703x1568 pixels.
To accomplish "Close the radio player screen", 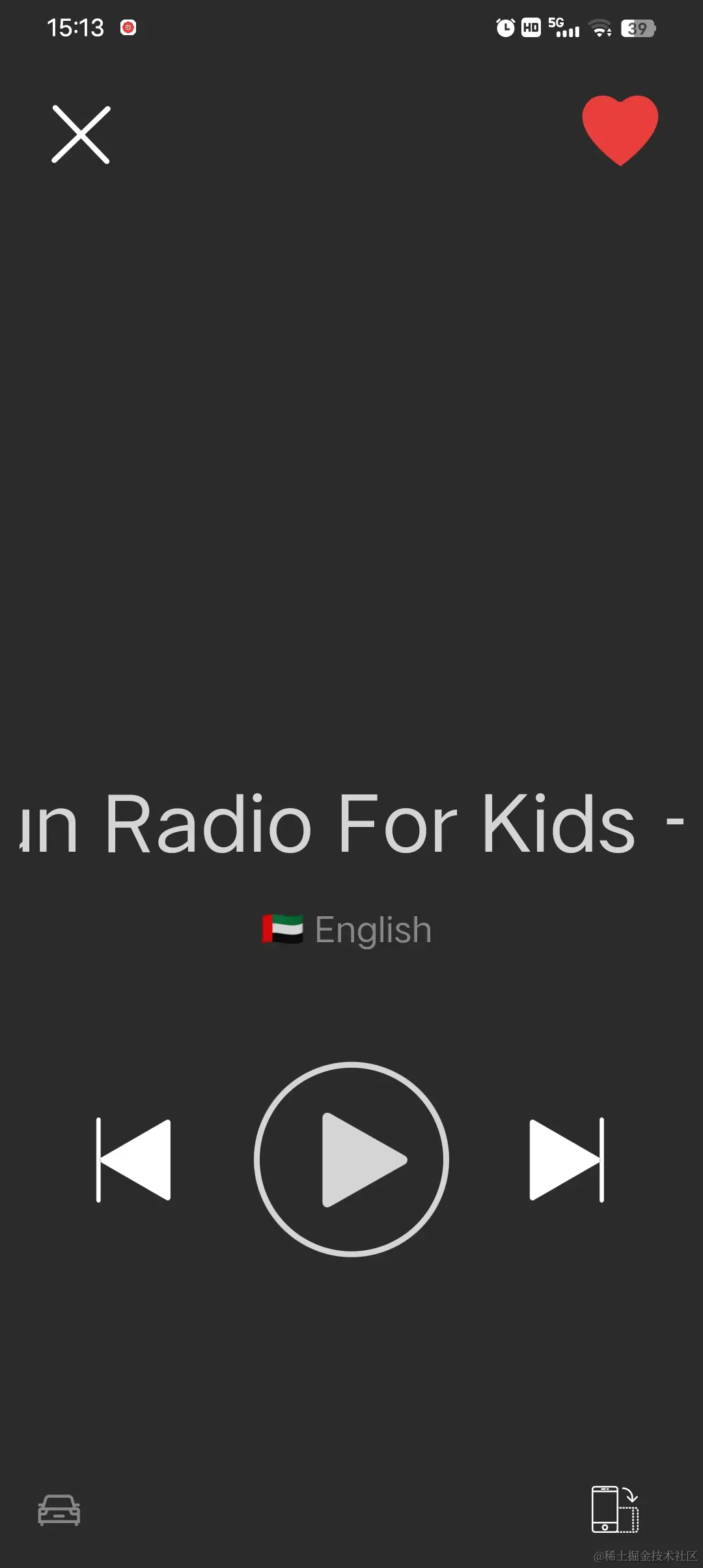I will (x=81, y=135).
